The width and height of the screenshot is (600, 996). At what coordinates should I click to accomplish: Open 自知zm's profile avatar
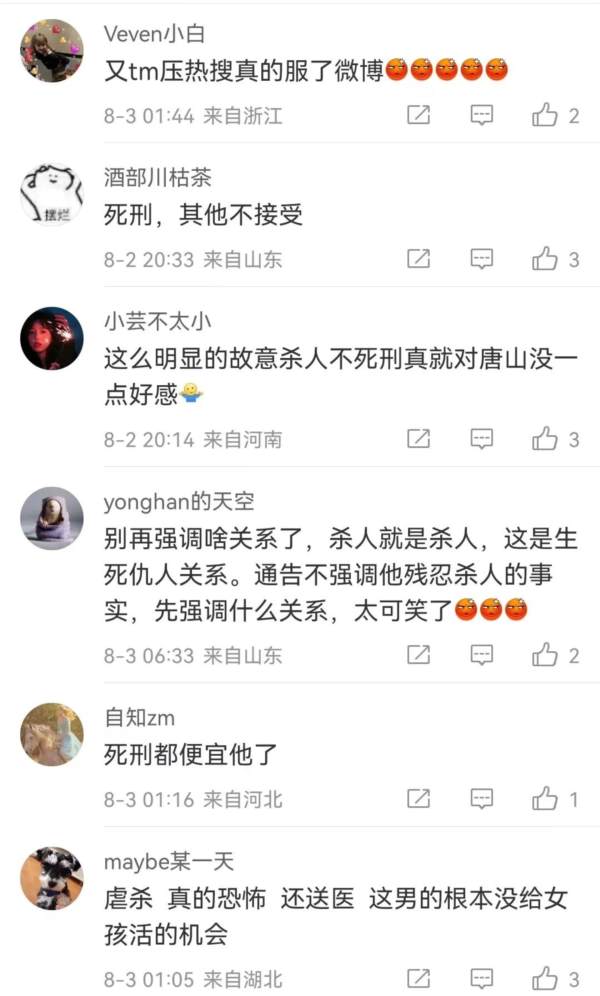(x=52, y=734)
